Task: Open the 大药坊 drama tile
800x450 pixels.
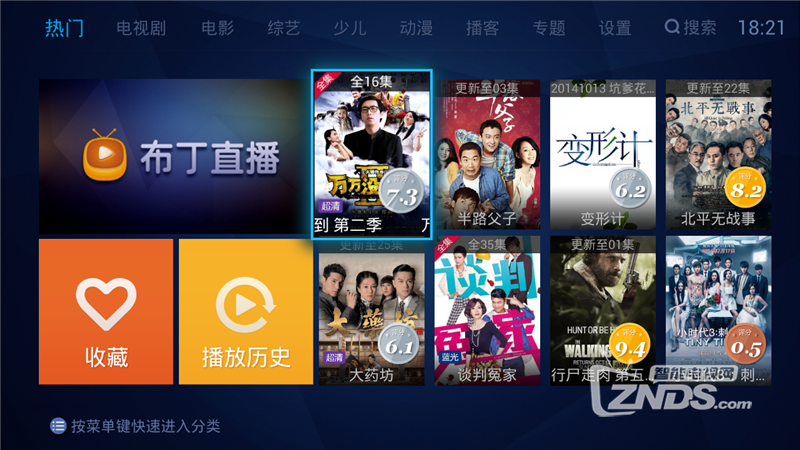Action: click(x=371, y=311)
